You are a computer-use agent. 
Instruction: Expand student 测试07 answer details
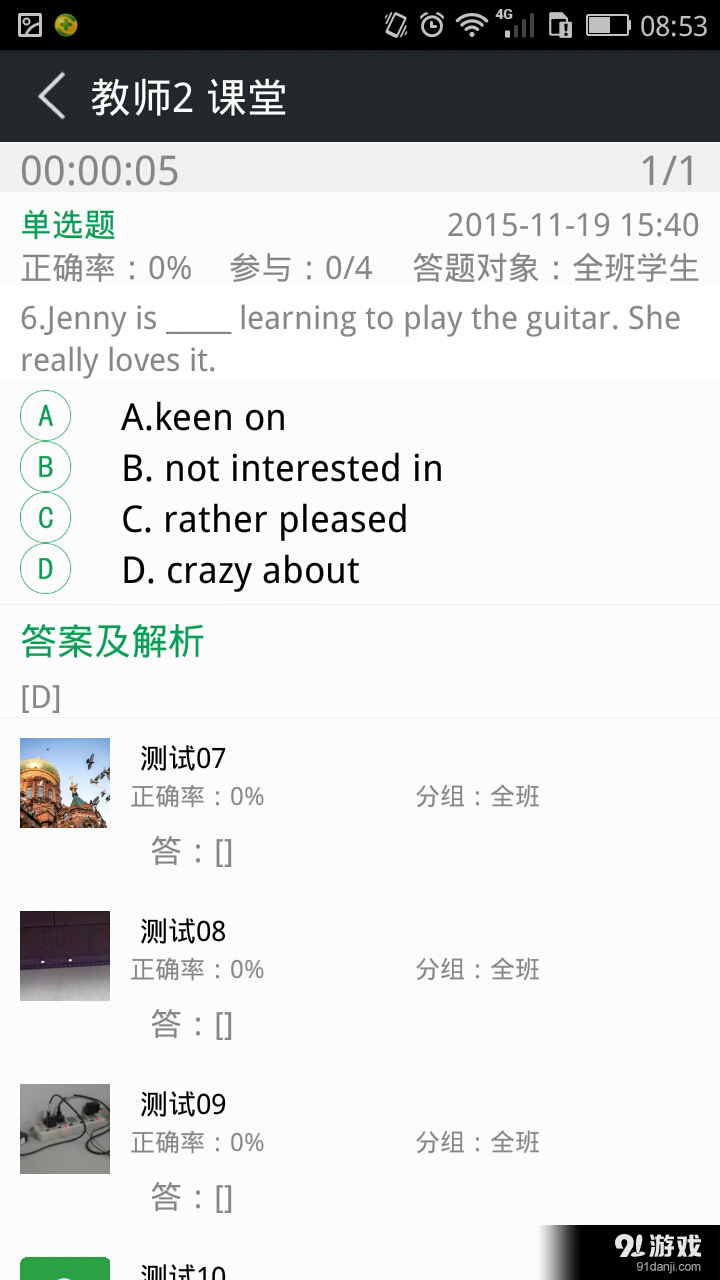180,757
